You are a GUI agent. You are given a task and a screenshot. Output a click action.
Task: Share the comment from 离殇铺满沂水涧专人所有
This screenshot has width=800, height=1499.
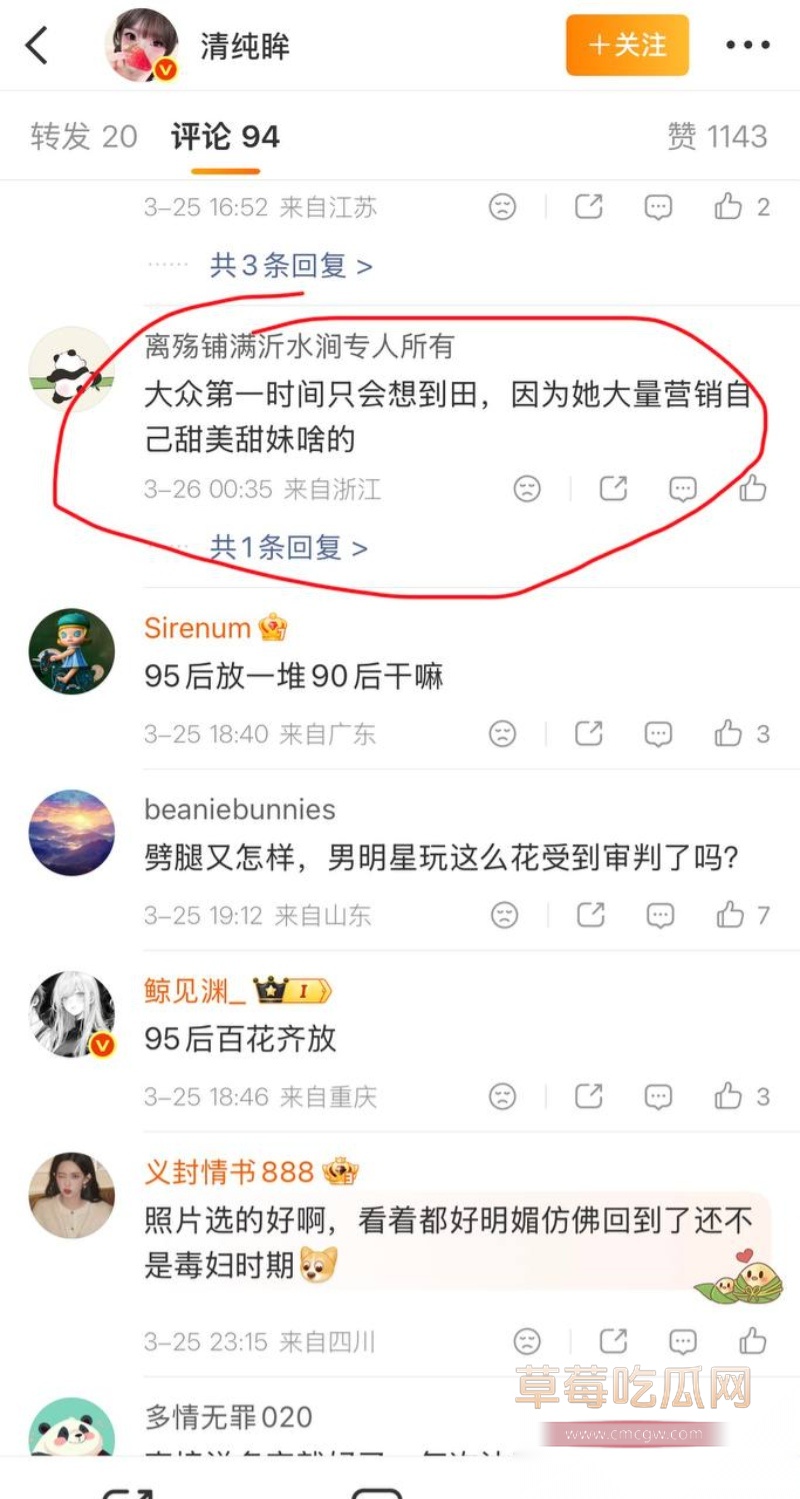613,489
